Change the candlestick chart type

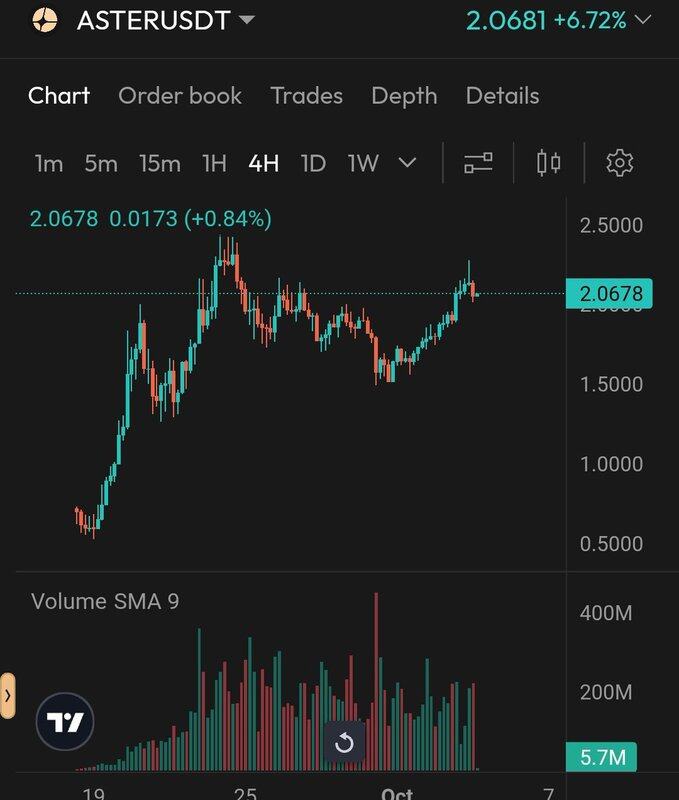548,163
